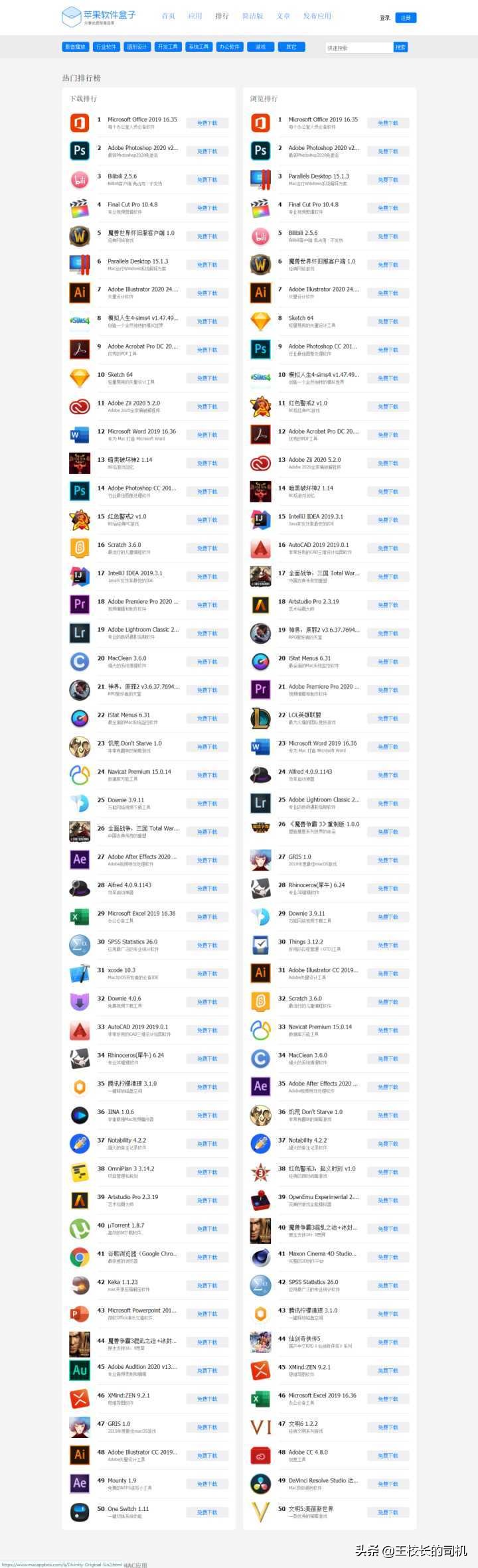Viewport: 478px width, 1568px height.
Task: Tap 免费下载 for LOL英雄联盟
Action: (x=388, y=719)
